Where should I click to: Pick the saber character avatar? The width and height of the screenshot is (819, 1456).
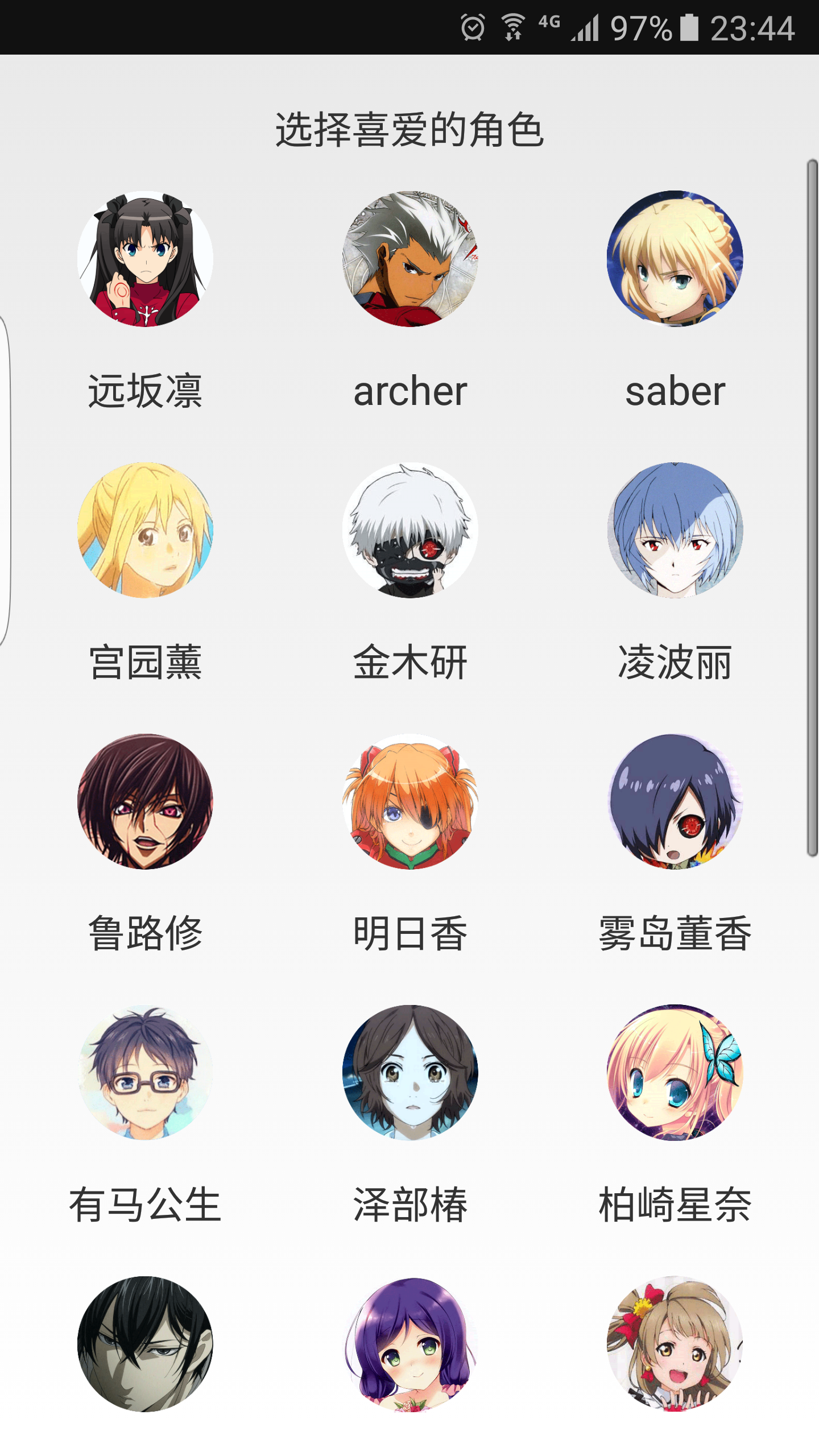[x=675, y=259]
